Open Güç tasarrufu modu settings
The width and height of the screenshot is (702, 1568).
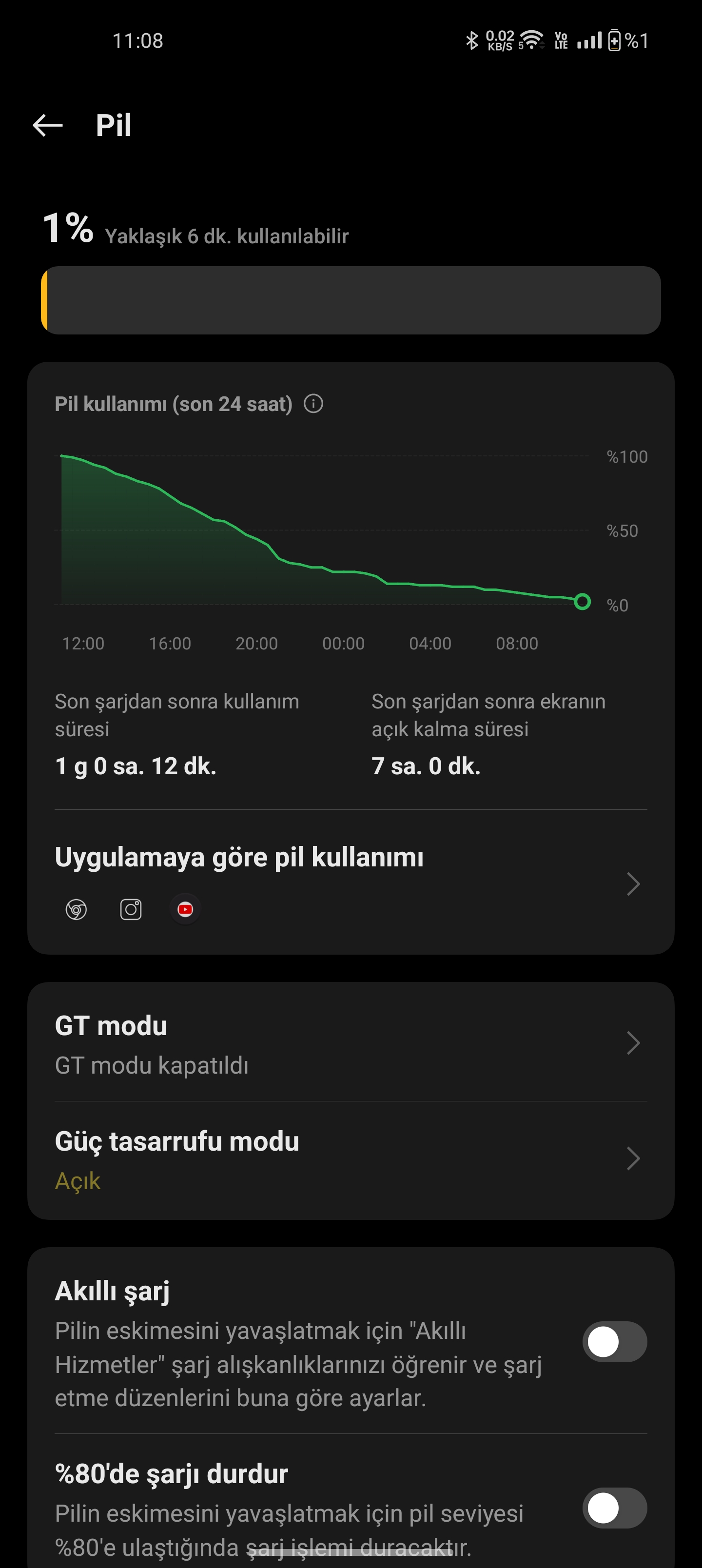[x=351, y=1159]
